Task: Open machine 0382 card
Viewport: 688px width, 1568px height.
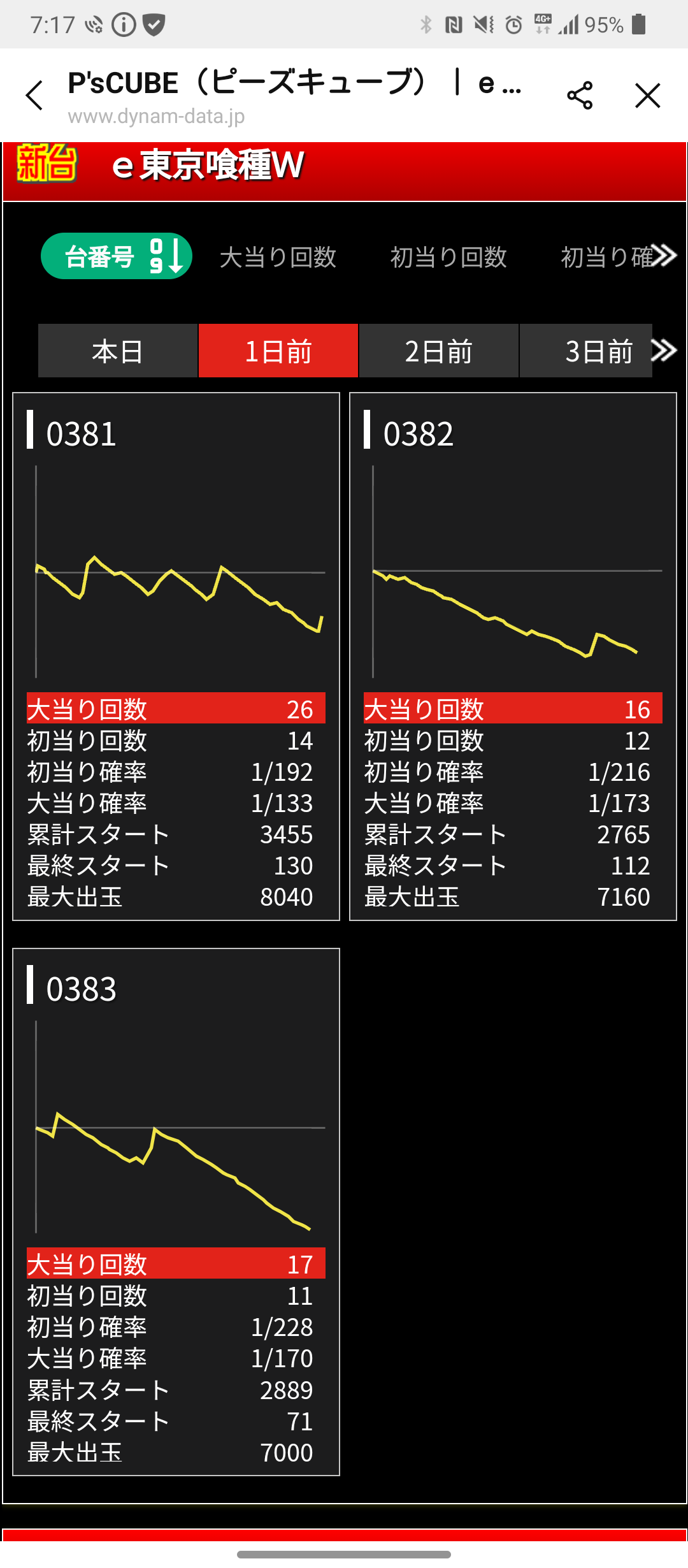Action: pyautogui.click(x=513, y=657)
